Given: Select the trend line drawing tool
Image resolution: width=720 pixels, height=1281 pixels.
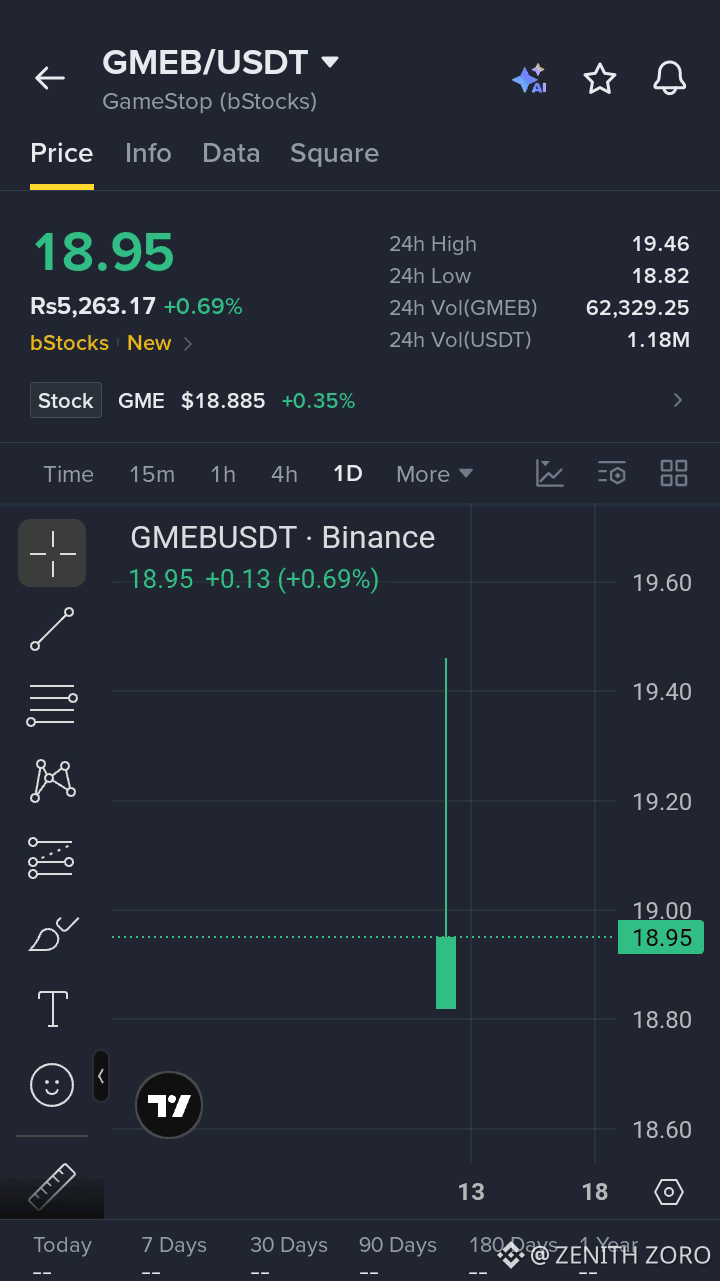Looking at the screenshot, I should (52, 629).
